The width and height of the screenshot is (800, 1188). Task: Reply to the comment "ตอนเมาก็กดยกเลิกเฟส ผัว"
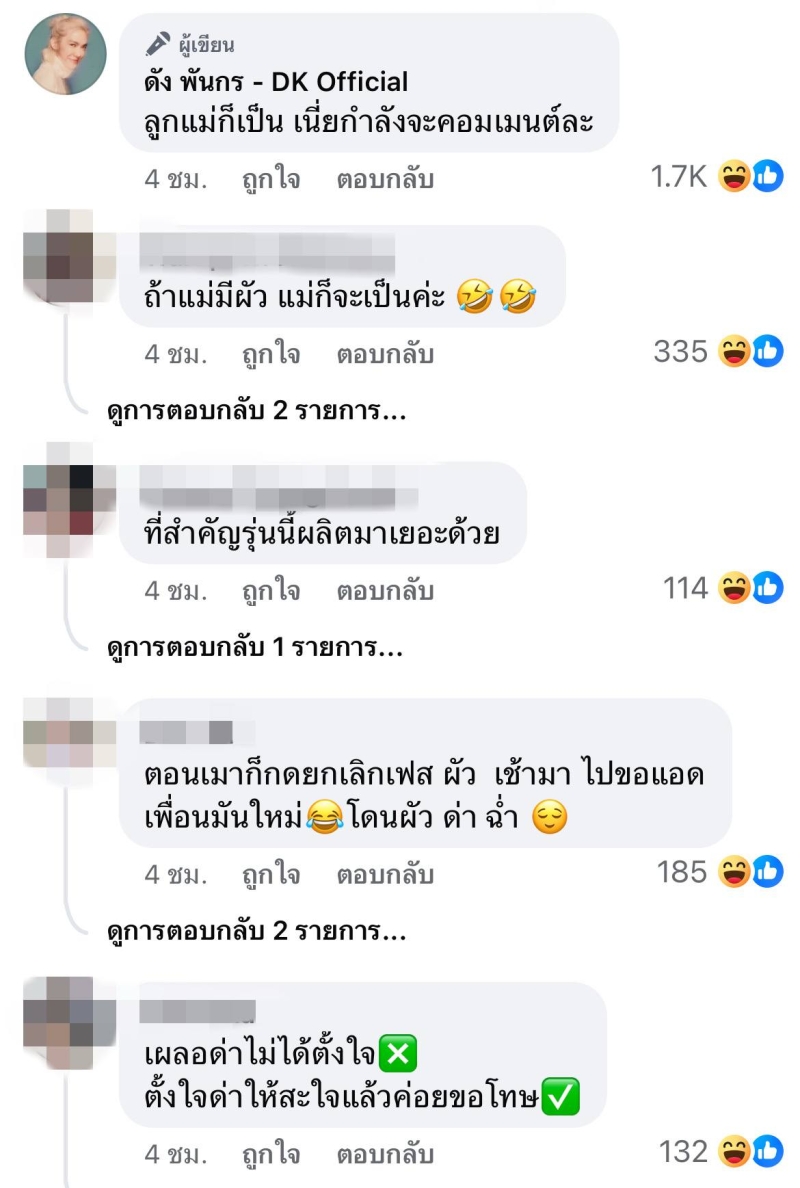385,875
